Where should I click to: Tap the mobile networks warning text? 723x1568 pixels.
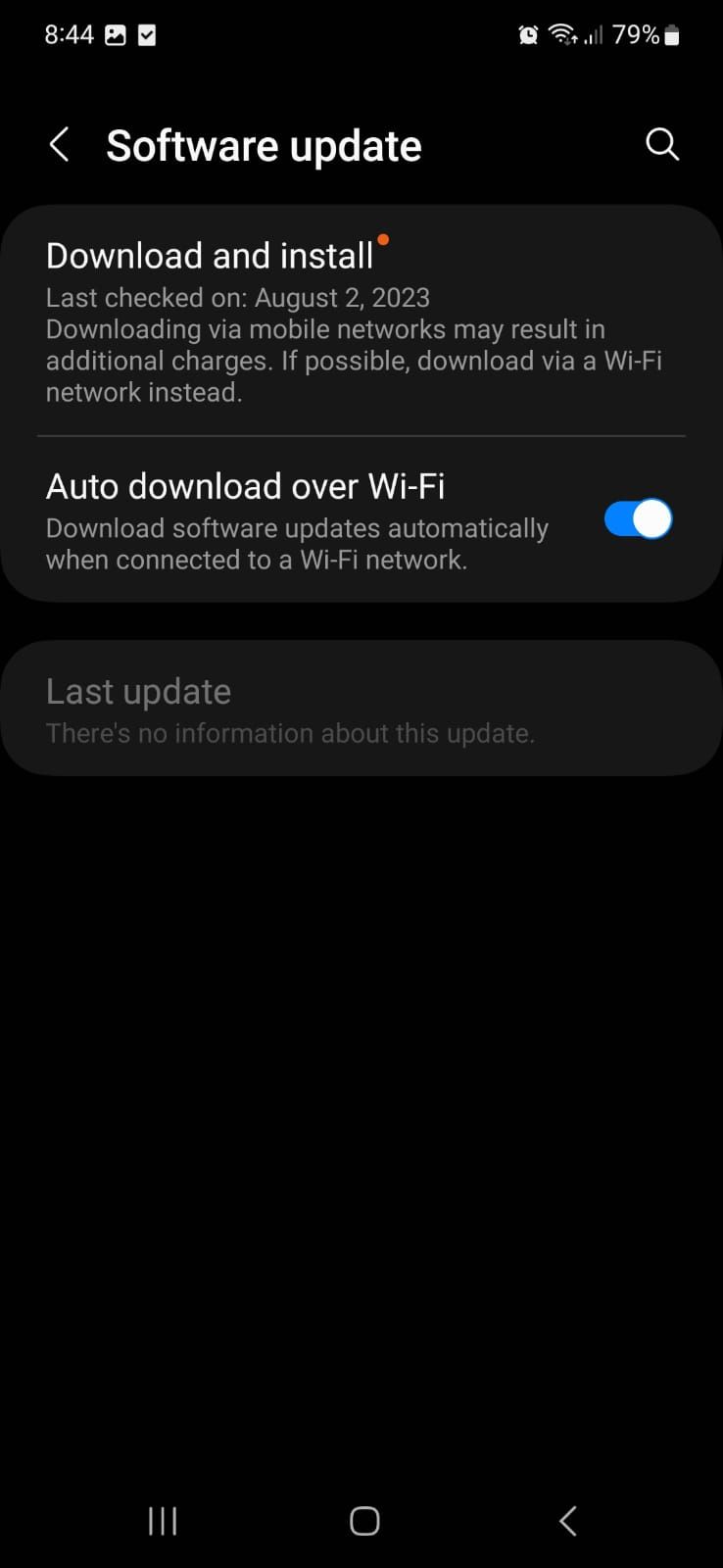click(355, 360)
